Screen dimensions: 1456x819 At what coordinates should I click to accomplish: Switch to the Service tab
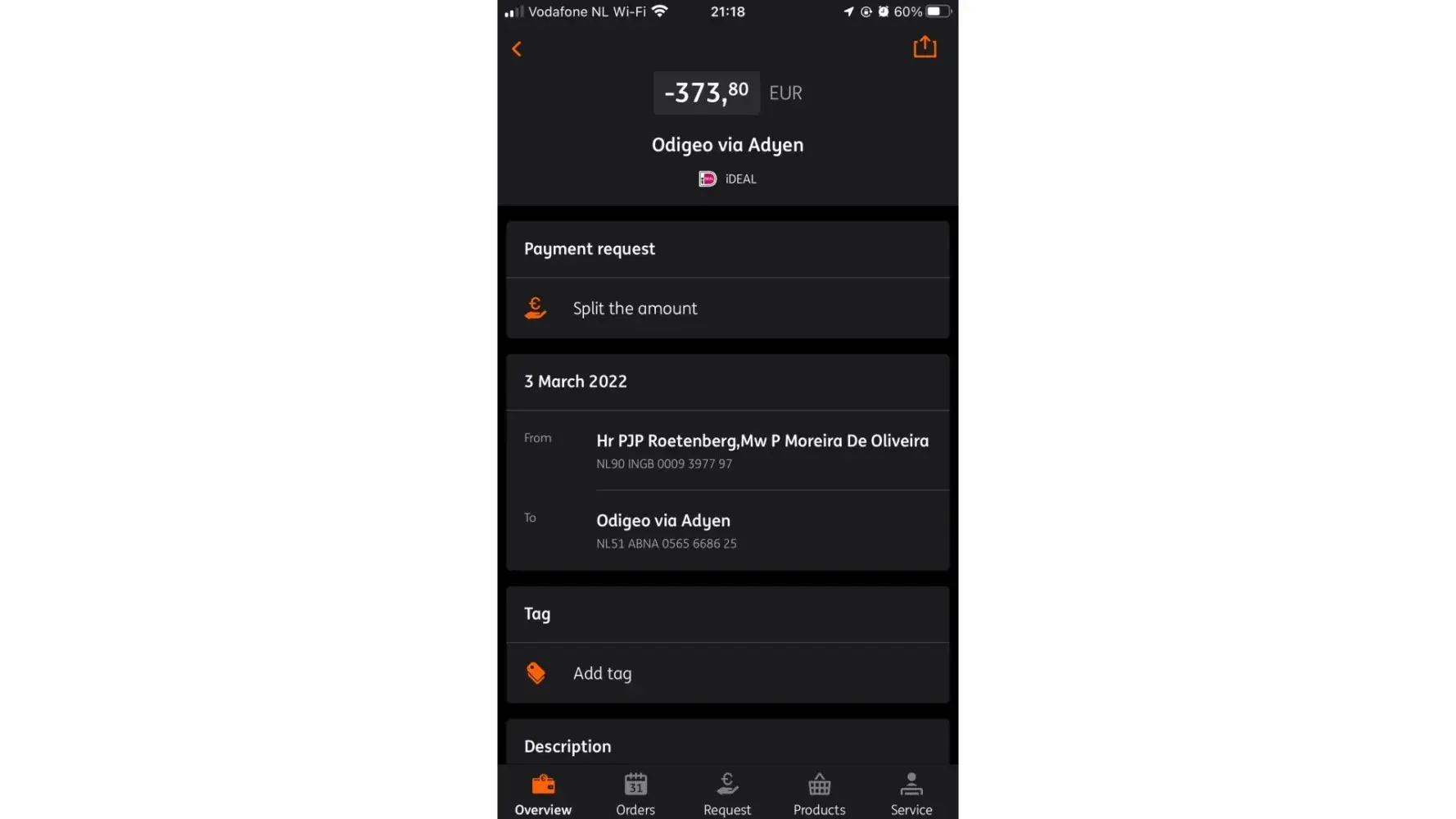[x=911, y=794]
